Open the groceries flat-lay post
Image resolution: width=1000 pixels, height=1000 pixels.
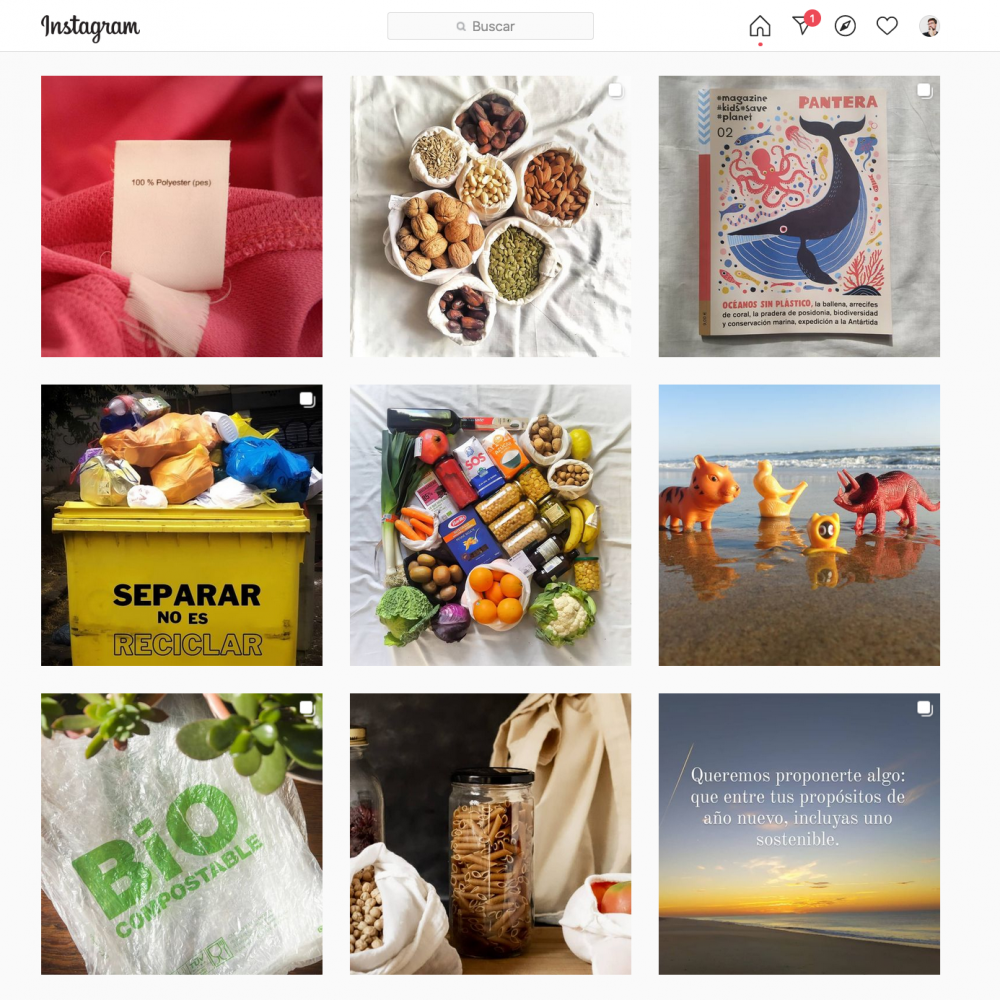490,525
